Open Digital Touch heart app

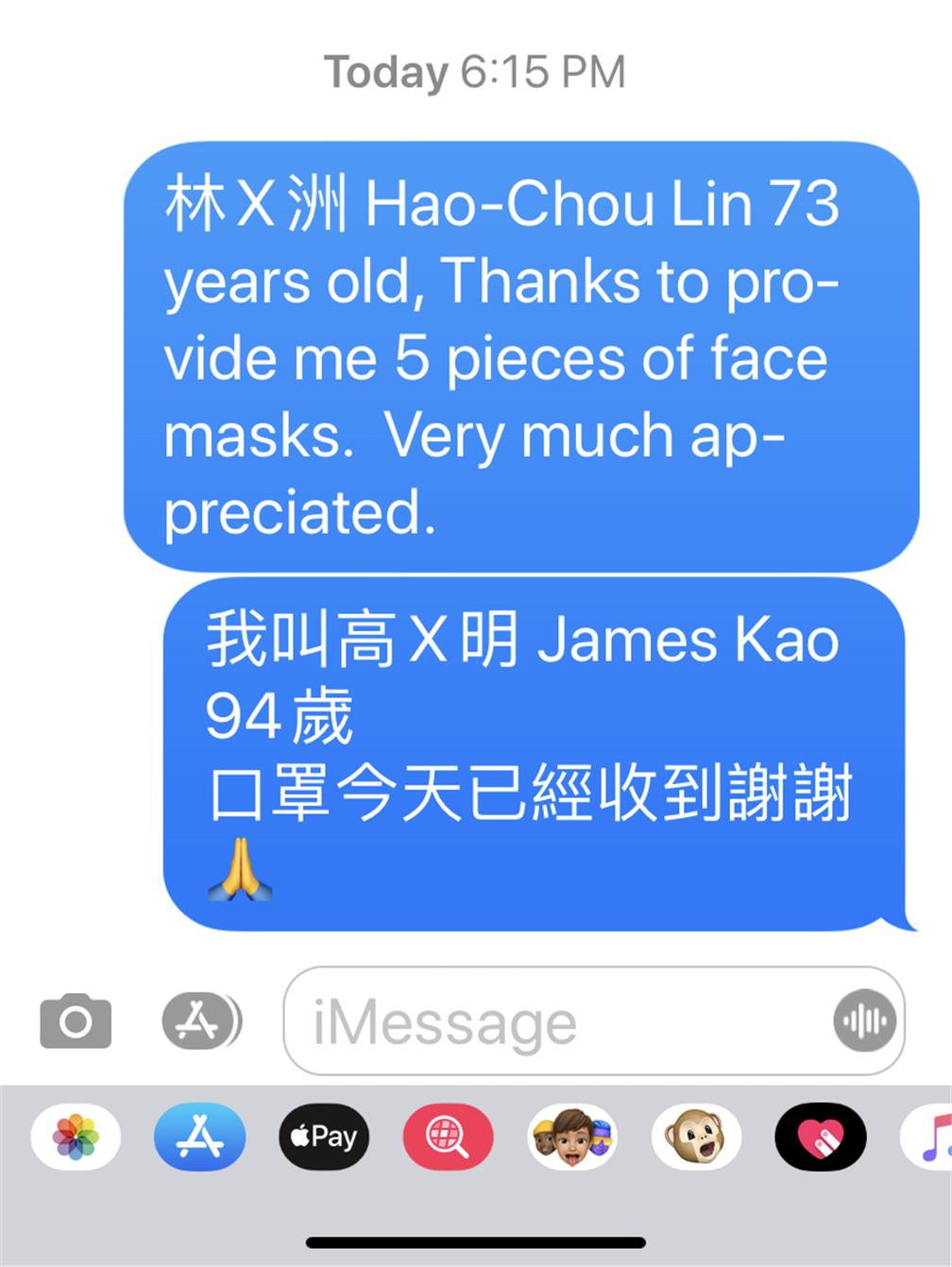[x=820, y=1137]
